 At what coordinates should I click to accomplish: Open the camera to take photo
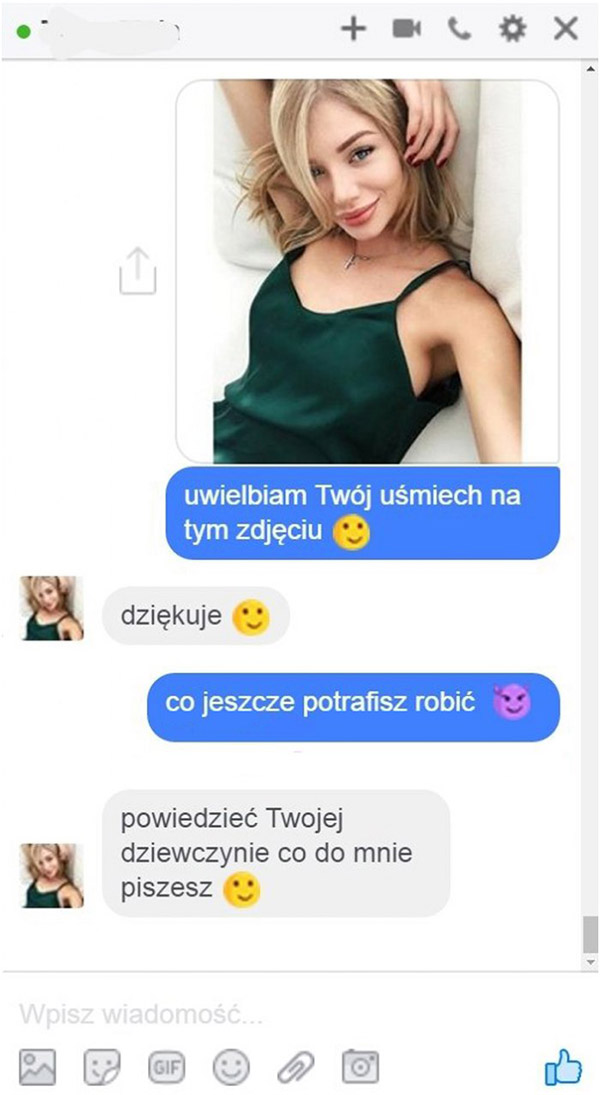(360, 1067)
